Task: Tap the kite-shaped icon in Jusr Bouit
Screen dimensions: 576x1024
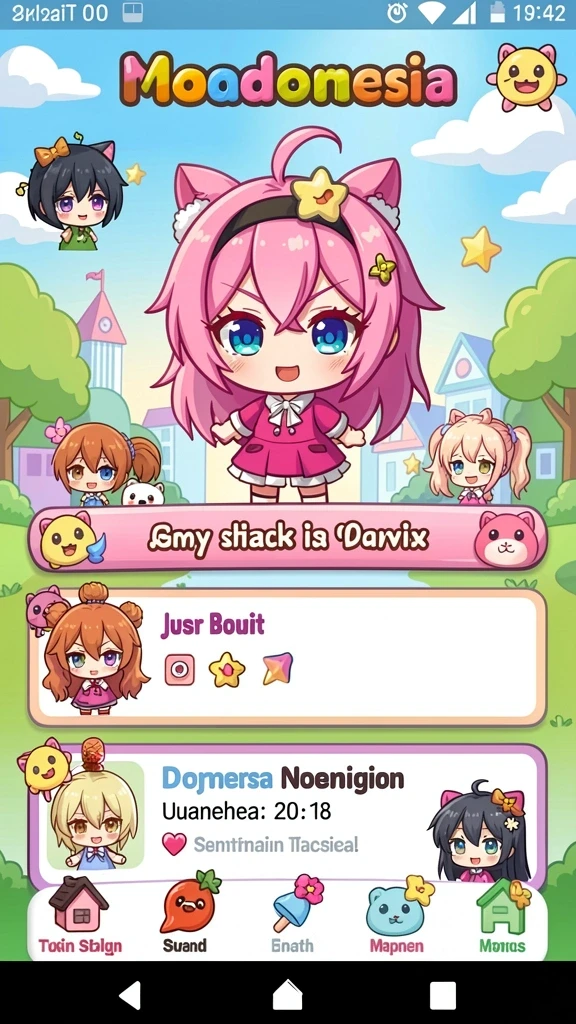Action: click(278, 669)
